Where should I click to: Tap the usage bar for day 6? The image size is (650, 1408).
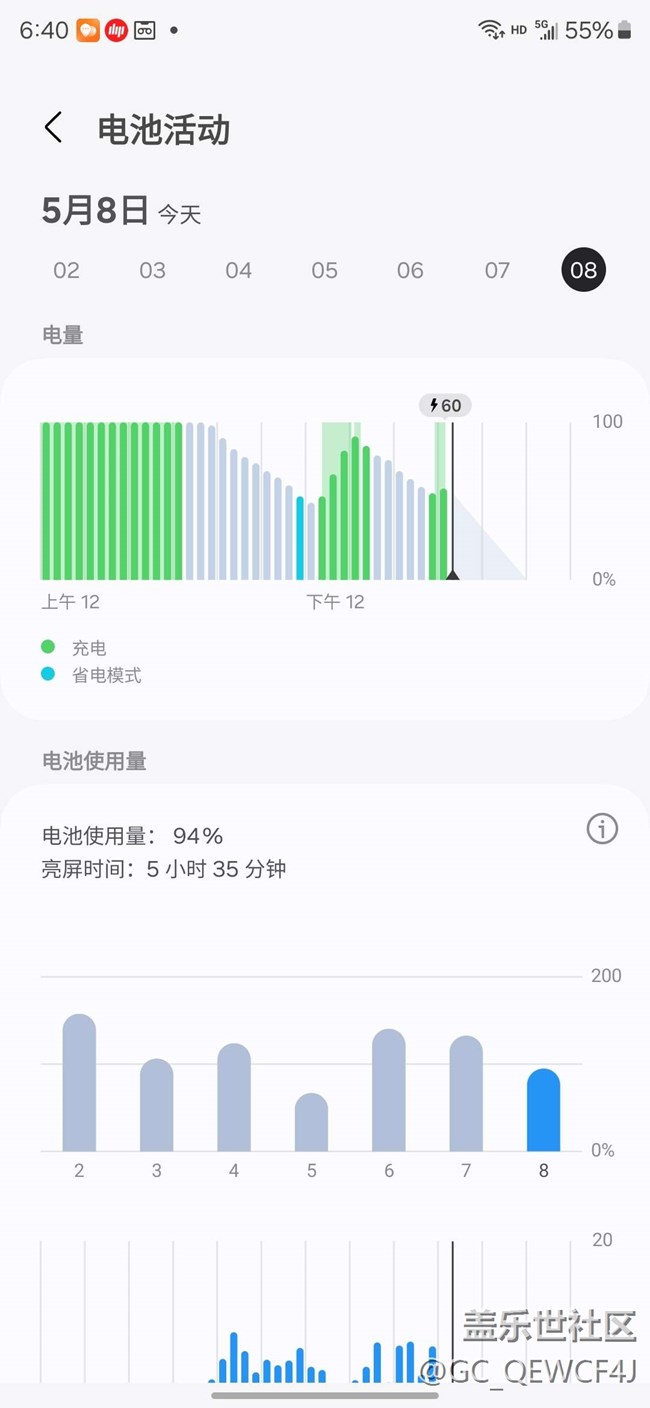coord(389,1090)
